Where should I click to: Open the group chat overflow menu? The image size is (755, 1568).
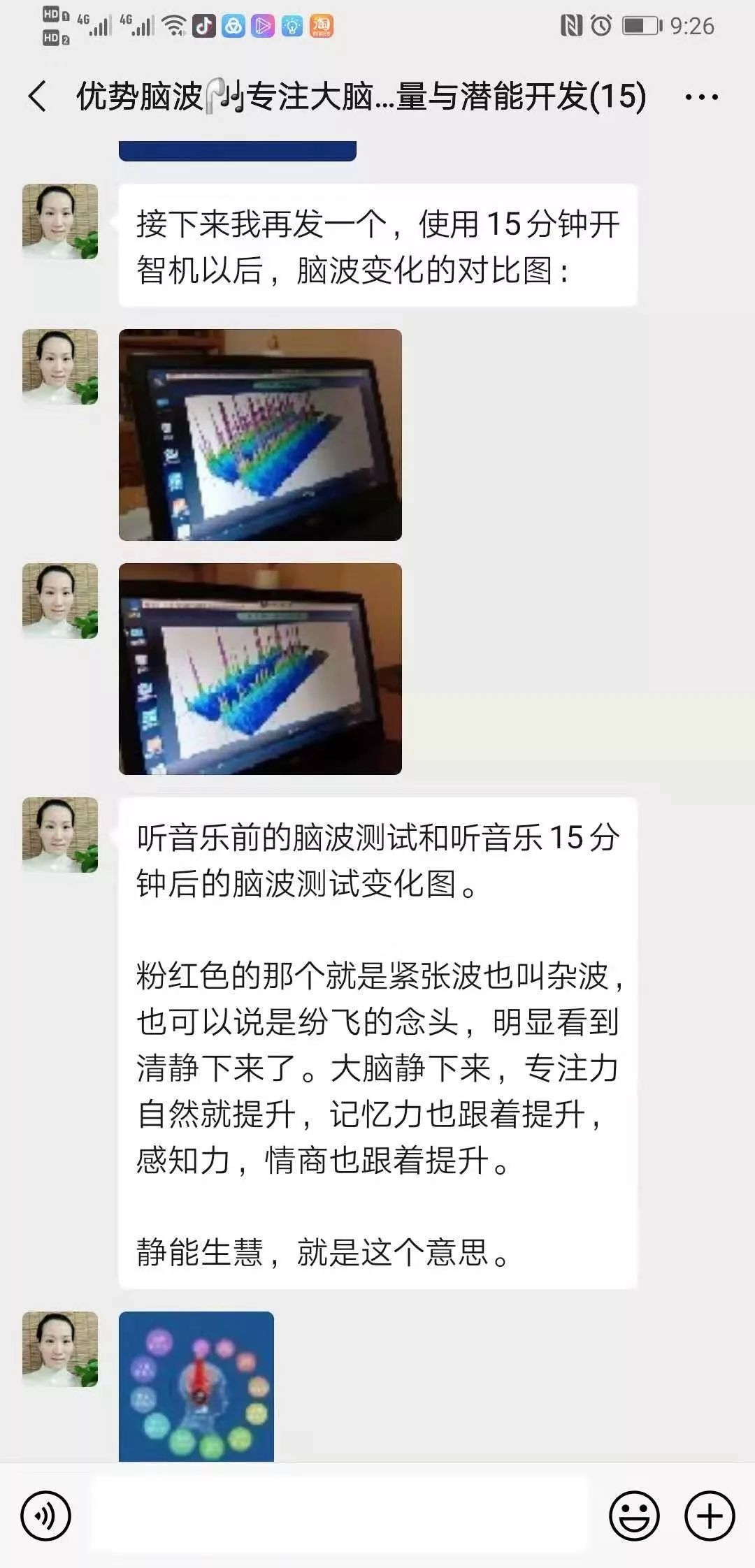point(701,97)
